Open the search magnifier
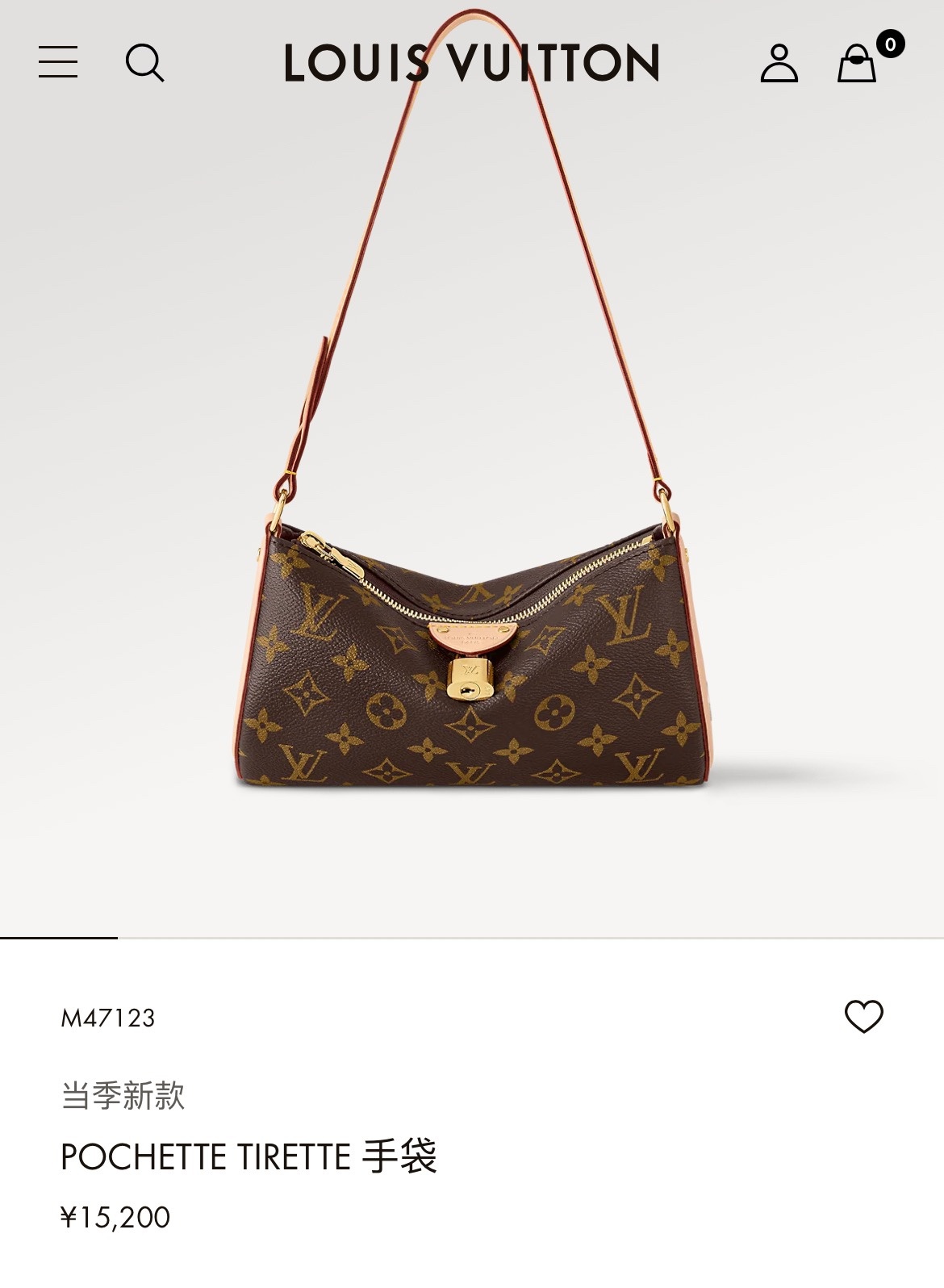The image size is (944, 1288). (144, 62)
